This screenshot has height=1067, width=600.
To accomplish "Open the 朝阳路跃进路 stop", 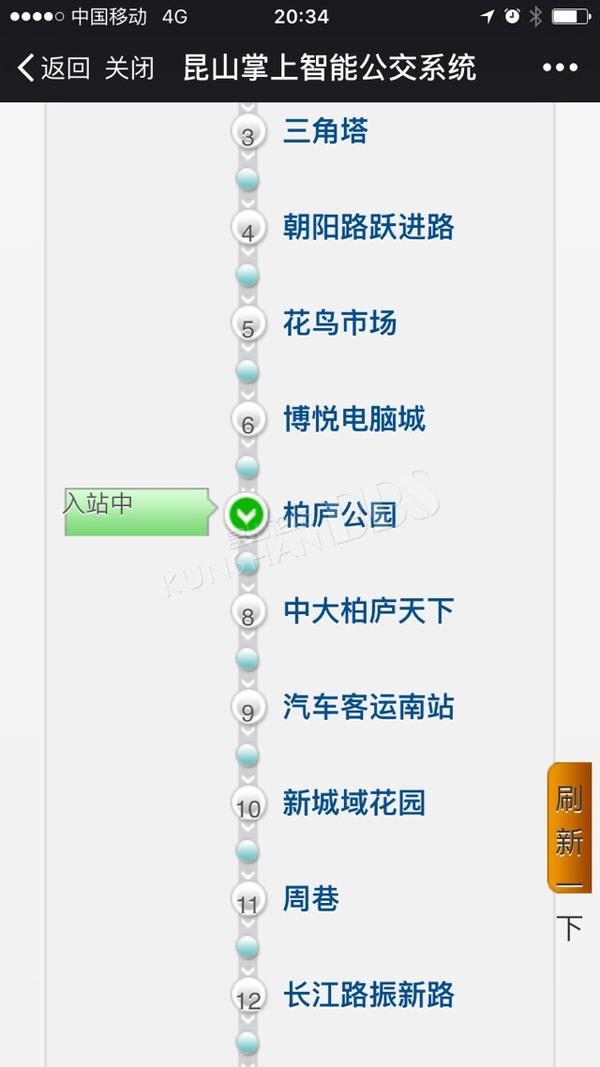I will 368,227.
